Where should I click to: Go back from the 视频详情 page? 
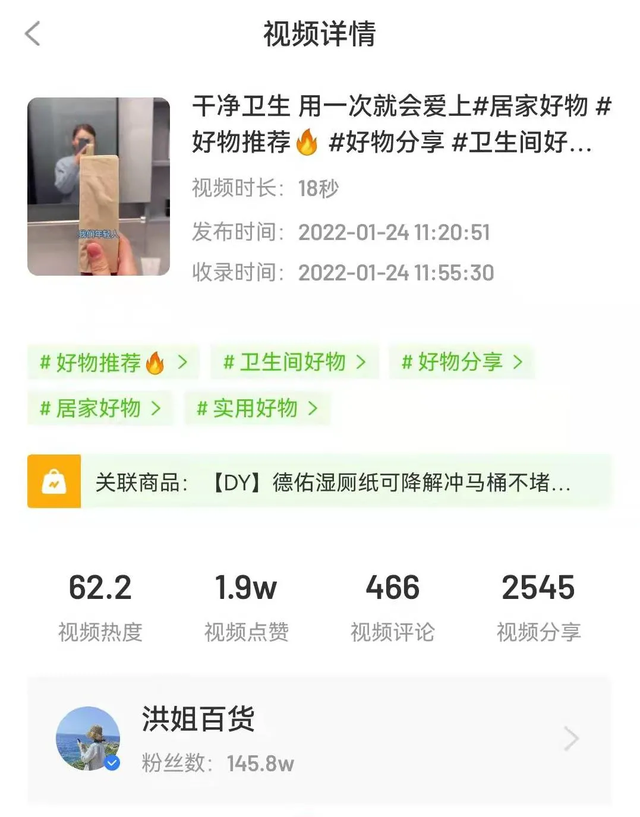(x=33, y=34)
